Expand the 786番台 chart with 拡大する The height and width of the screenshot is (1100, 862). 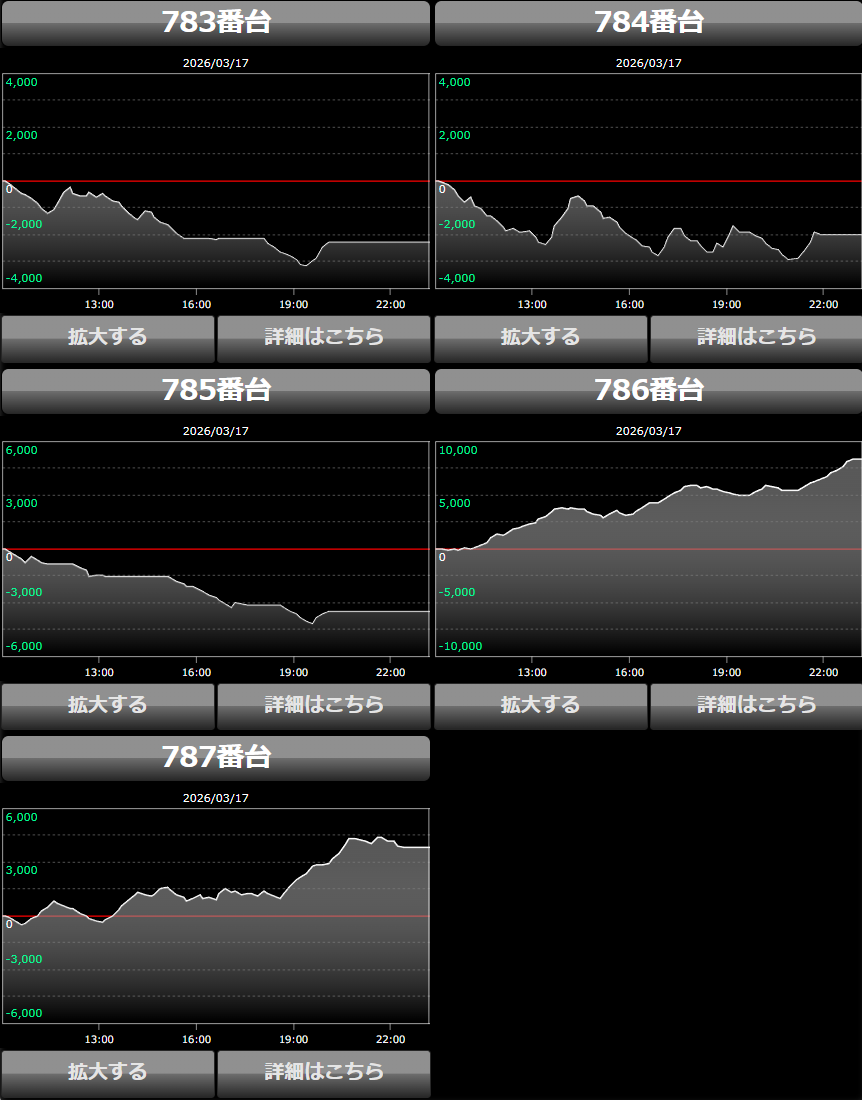click(x=541, y=706)
